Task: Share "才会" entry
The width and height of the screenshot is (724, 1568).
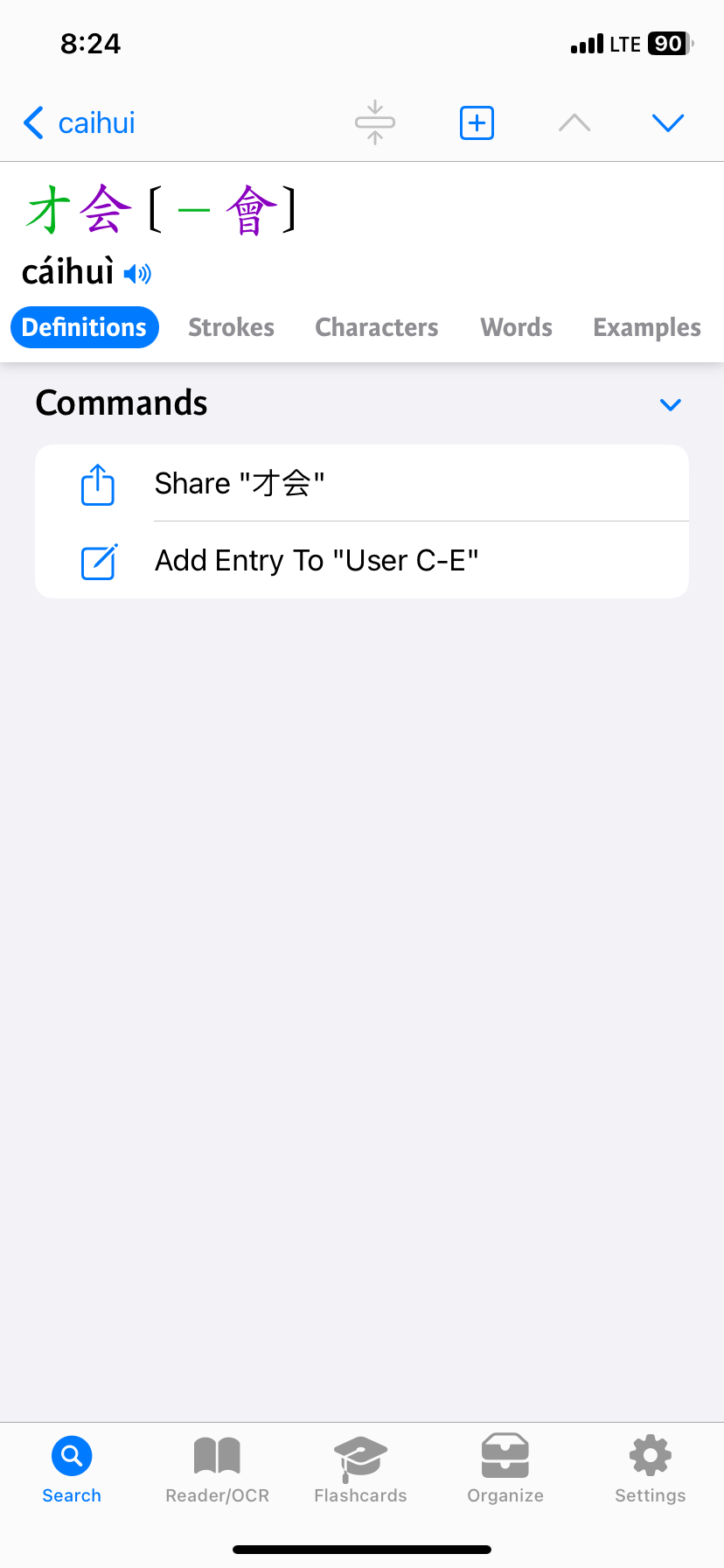Action: point(362,483)
